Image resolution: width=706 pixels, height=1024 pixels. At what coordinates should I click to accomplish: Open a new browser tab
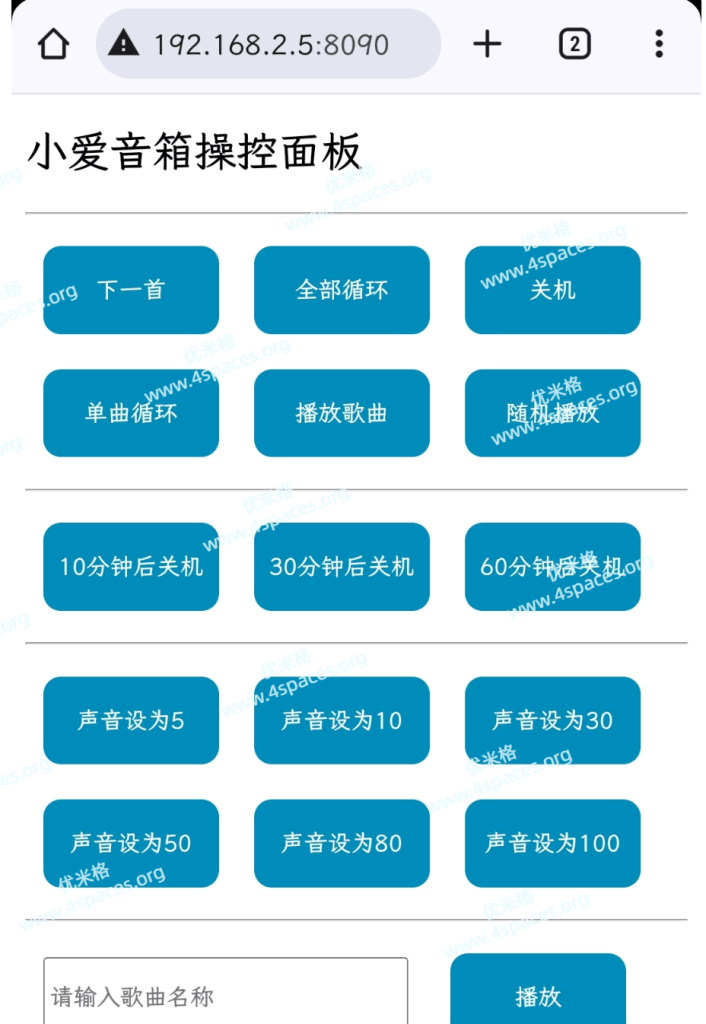(487, 44)
